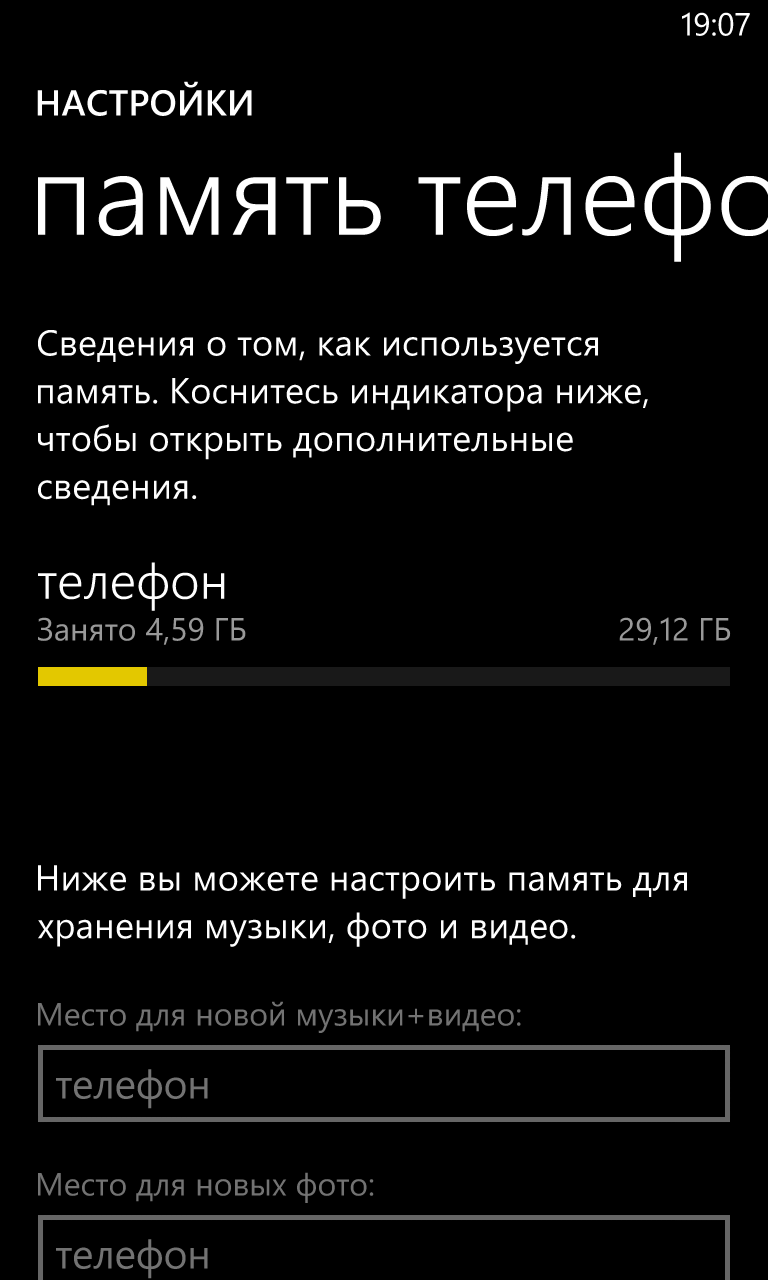
Task: Open the телефон storage usage indicator
Action: coord(383,676)
